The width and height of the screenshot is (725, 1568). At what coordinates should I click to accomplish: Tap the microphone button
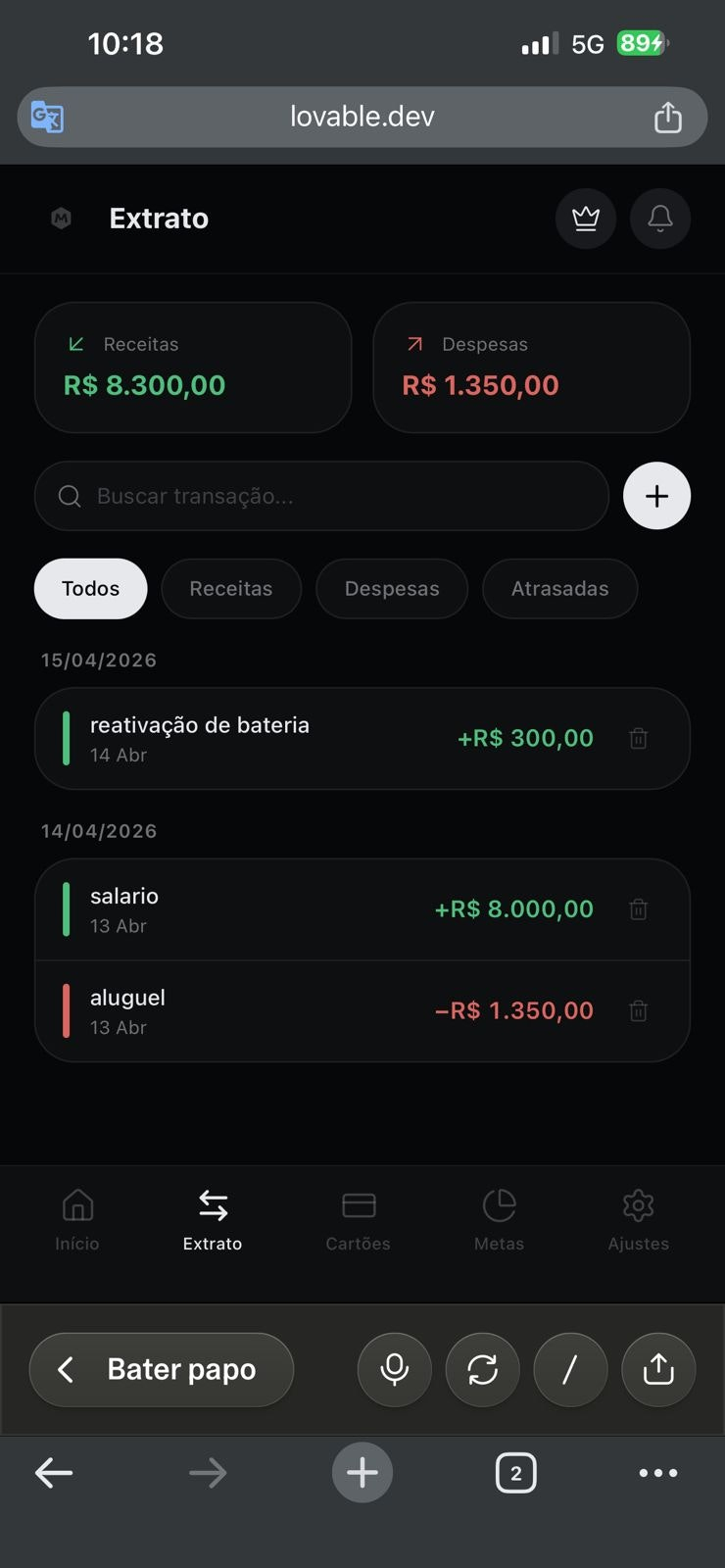(x=395, y=1369)
